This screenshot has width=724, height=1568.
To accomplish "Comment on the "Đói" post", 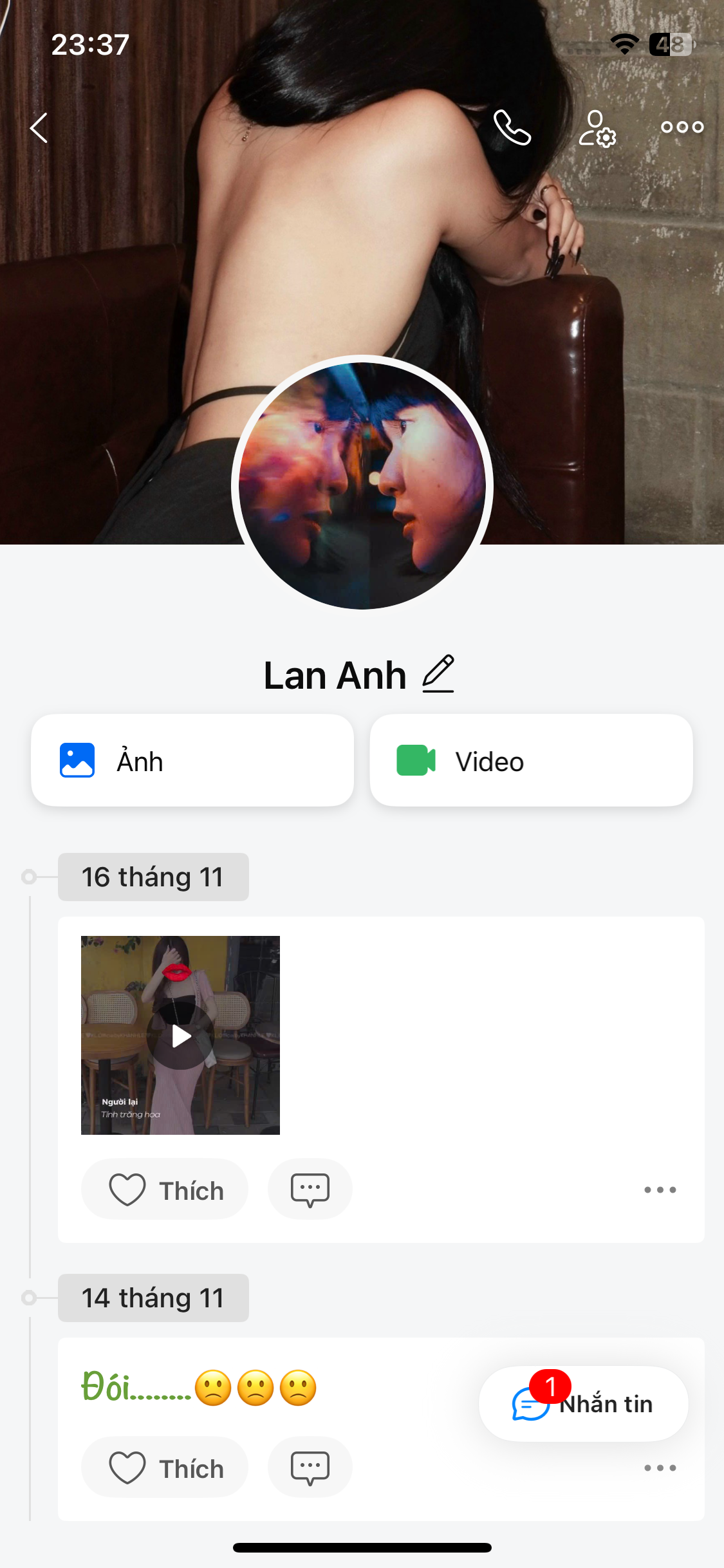I will coord(310,1468).
